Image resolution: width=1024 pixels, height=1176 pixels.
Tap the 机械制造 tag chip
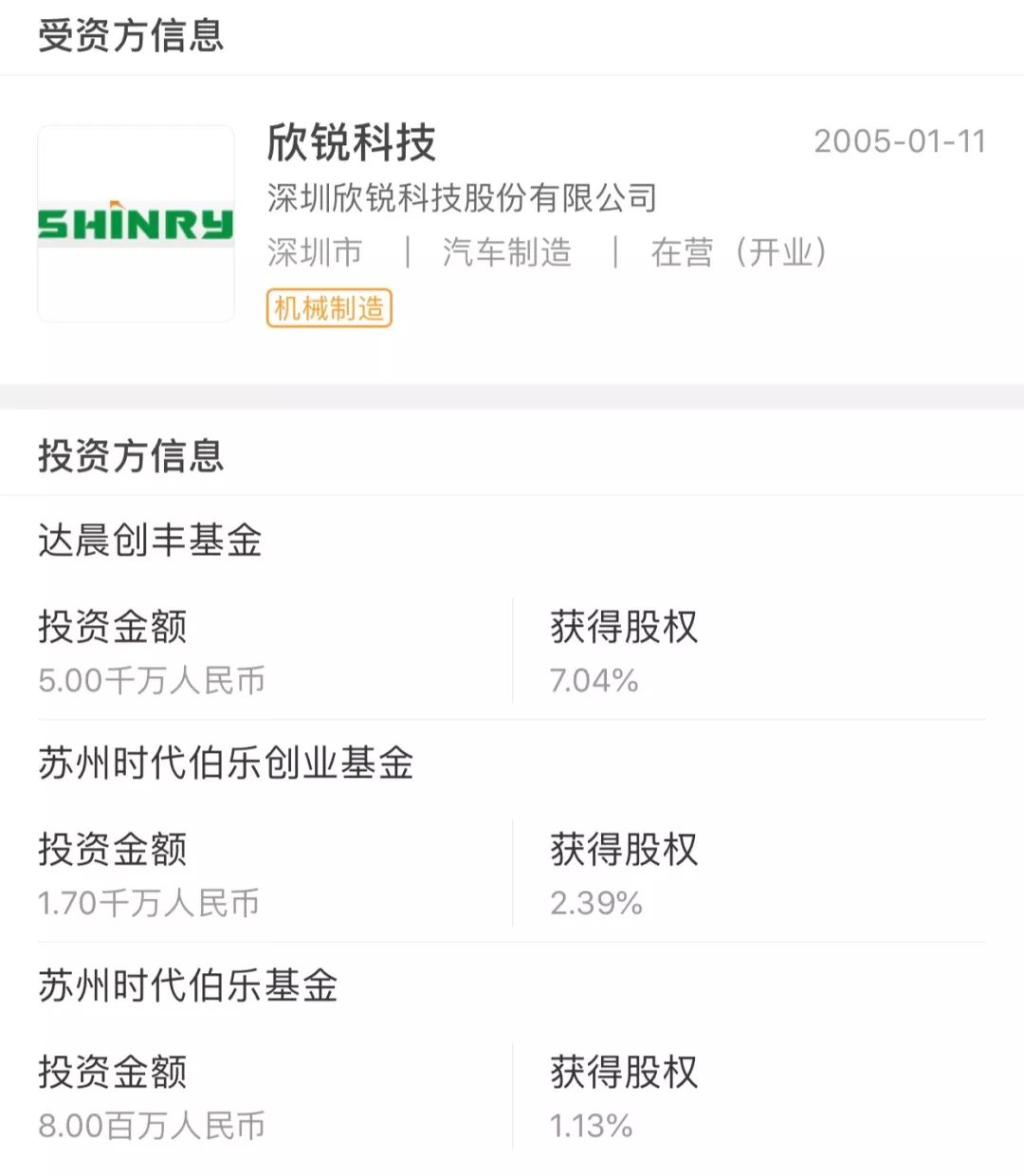tap(329, 308)
